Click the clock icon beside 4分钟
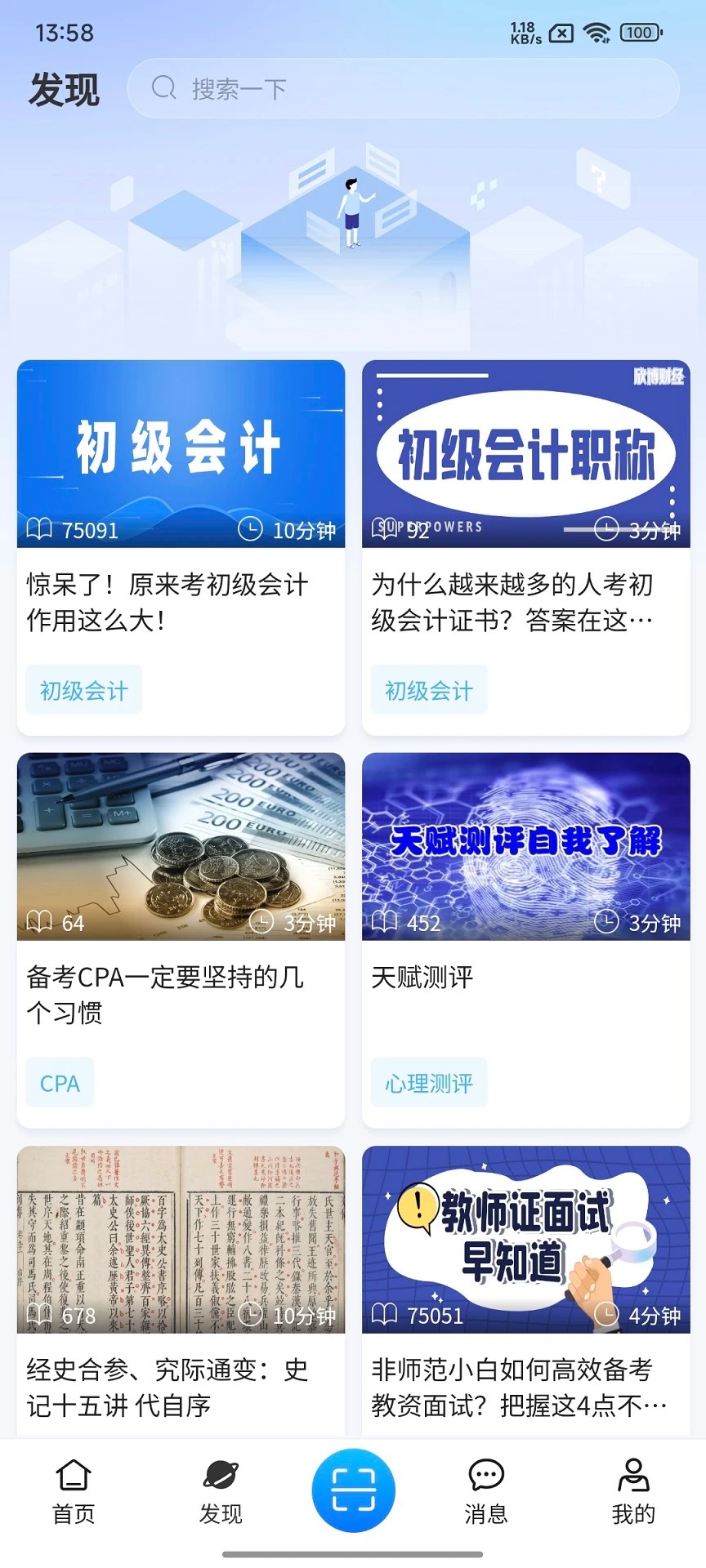Image resolution: width=706 pixels, height=1568 pixels. click(608, 1316)
